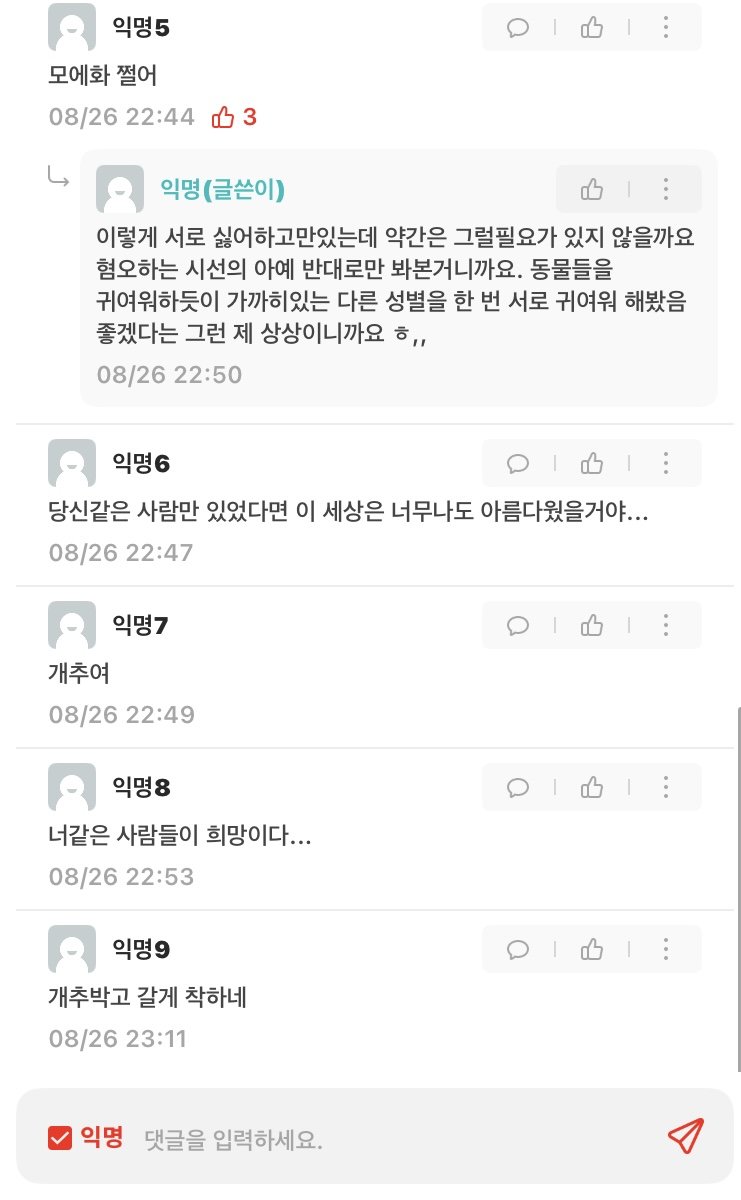This screenshot has width=741, height=1200.
Task: Open more options for 익명7's comment
Action: click(665, 625)
